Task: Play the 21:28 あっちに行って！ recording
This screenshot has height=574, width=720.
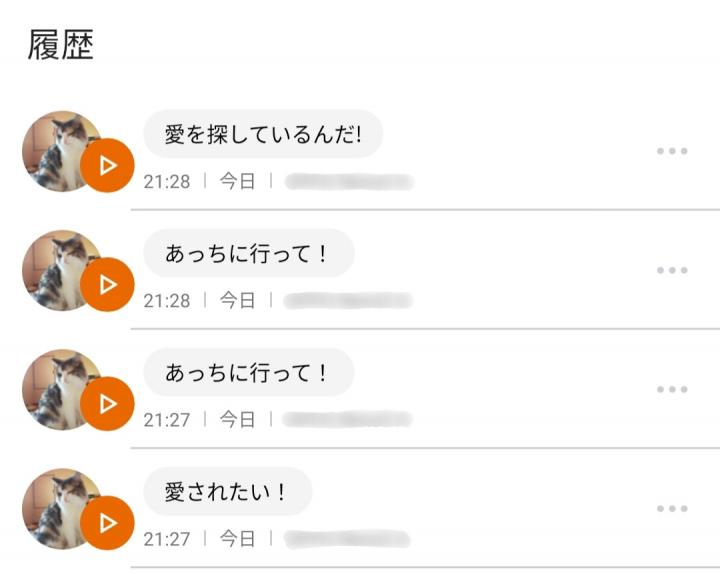Action: coord(107,285)
